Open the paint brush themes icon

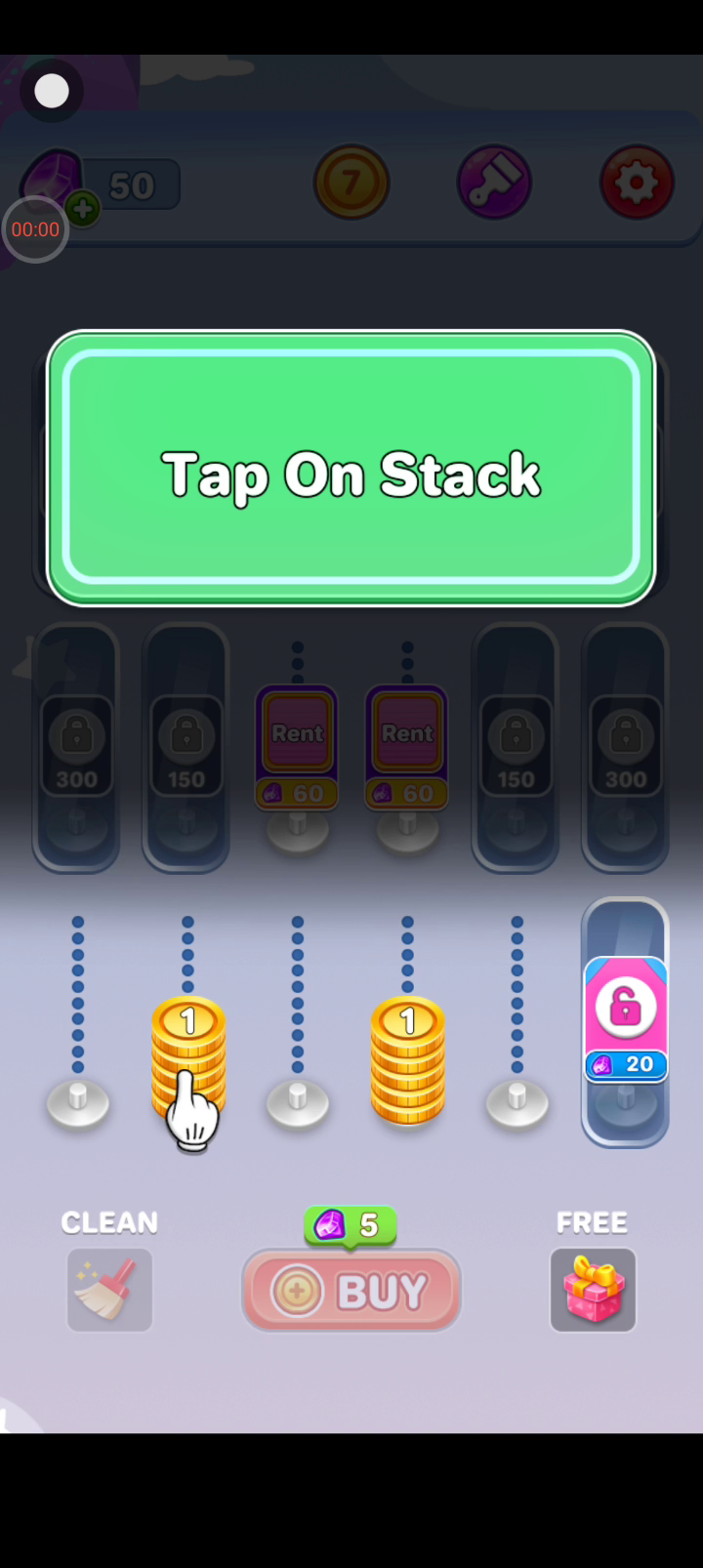tap(494, 183)
